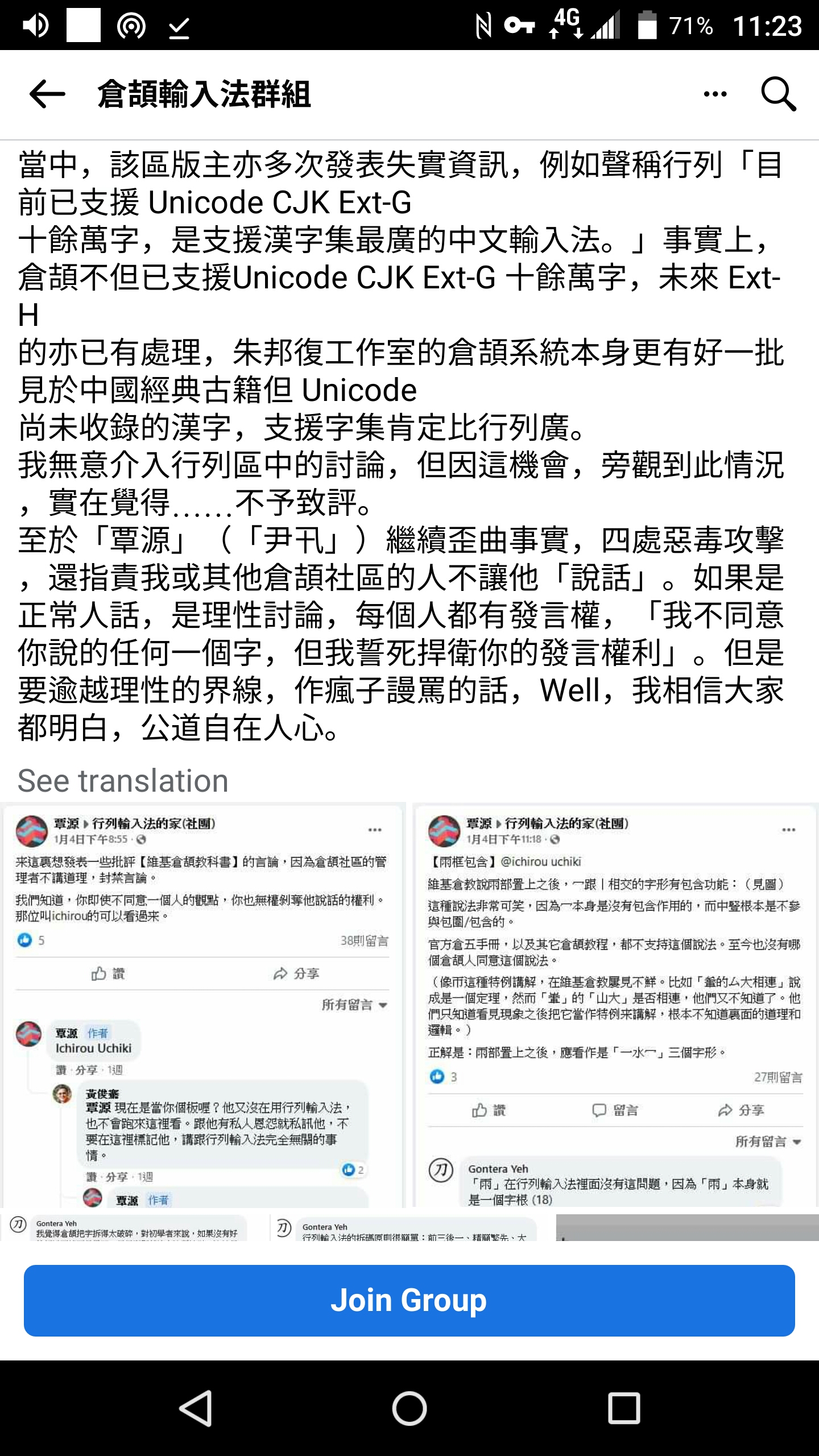
Task: Open recent apps overview
Action: click(x=624, y=1408)
